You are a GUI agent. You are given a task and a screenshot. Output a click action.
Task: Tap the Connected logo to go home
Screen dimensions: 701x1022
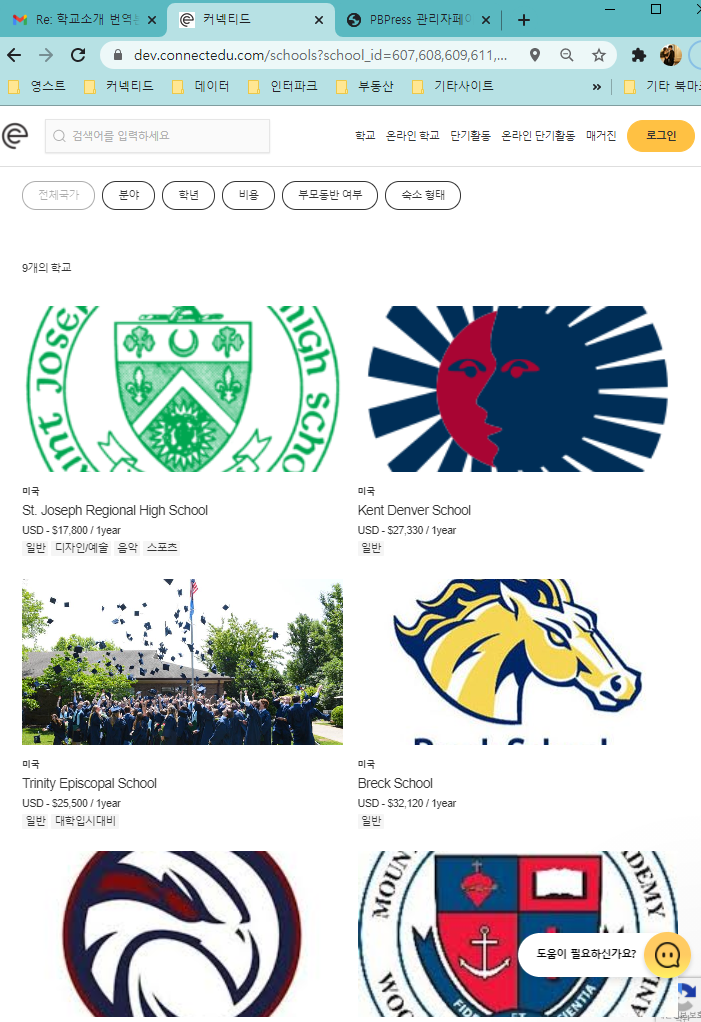click(x=15, y=136)
